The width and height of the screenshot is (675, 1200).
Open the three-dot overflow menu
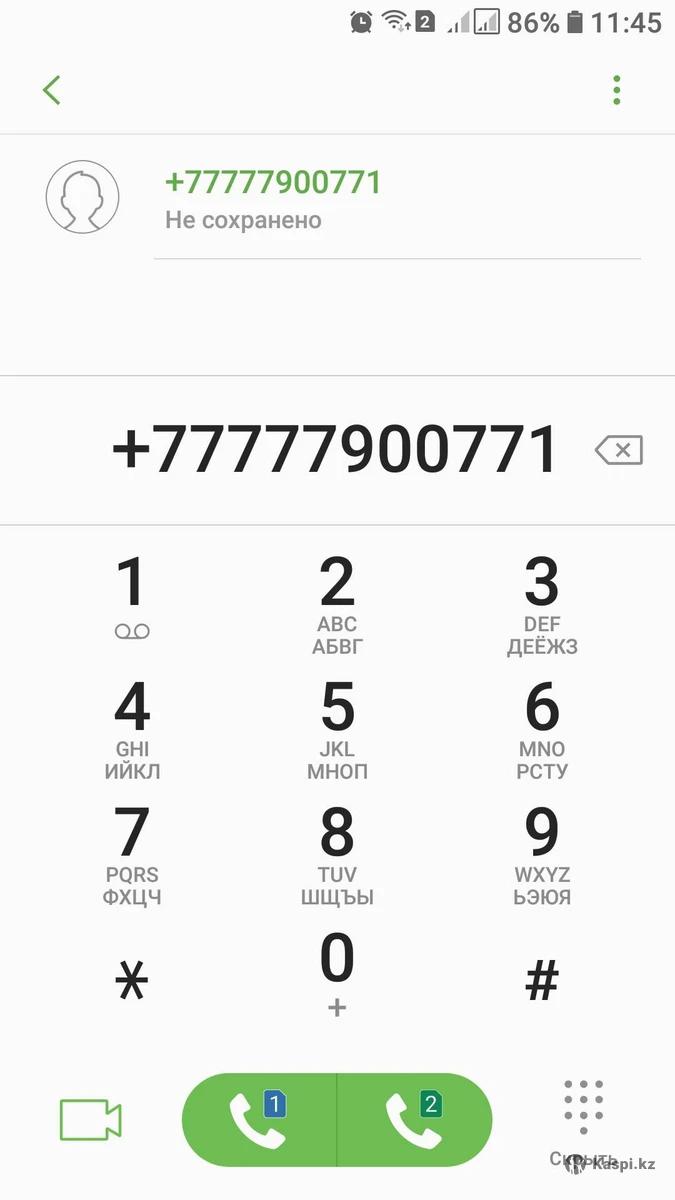[x=617, y=90]
